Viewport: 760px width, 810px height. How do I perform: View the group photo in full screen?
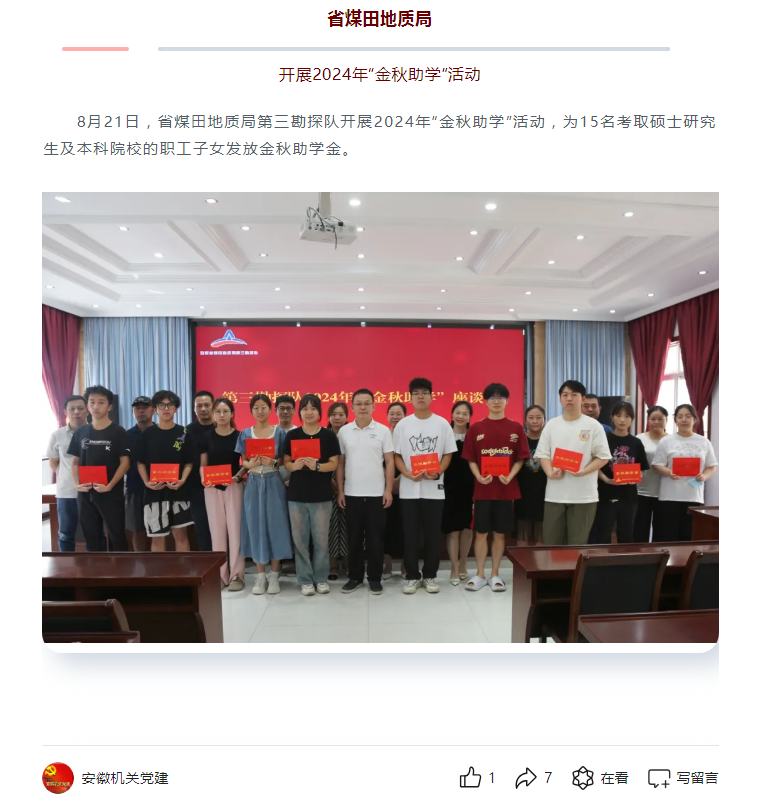pyautogui.click(x=380, y=417)
